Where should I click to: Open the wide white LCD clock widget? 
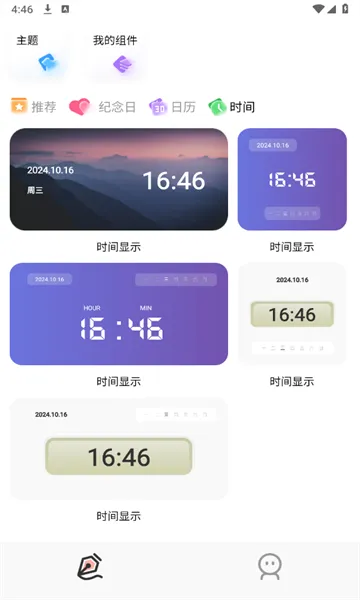[119, 448]
